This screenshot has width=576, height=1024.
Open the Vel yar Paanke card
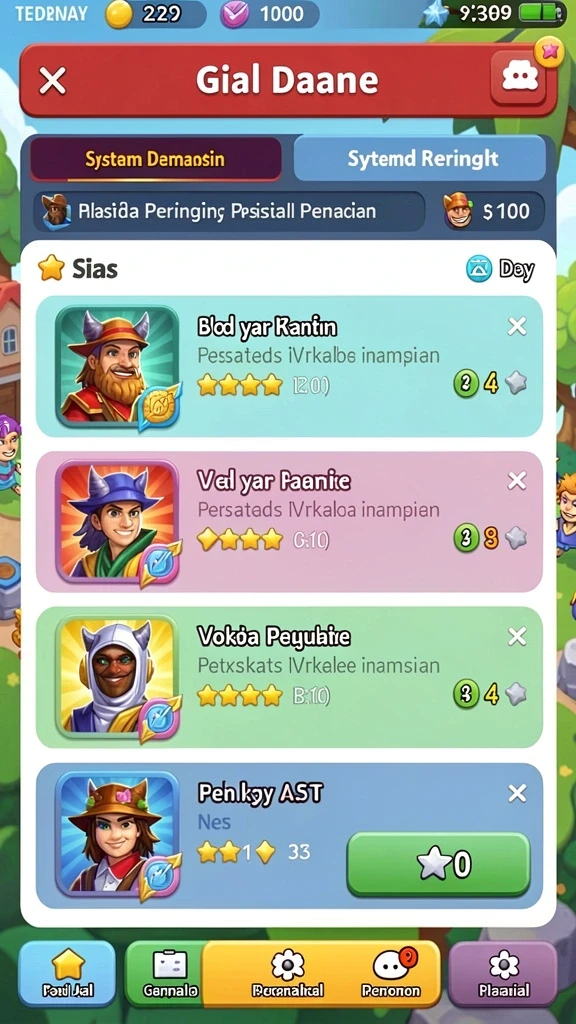point(289,522)
